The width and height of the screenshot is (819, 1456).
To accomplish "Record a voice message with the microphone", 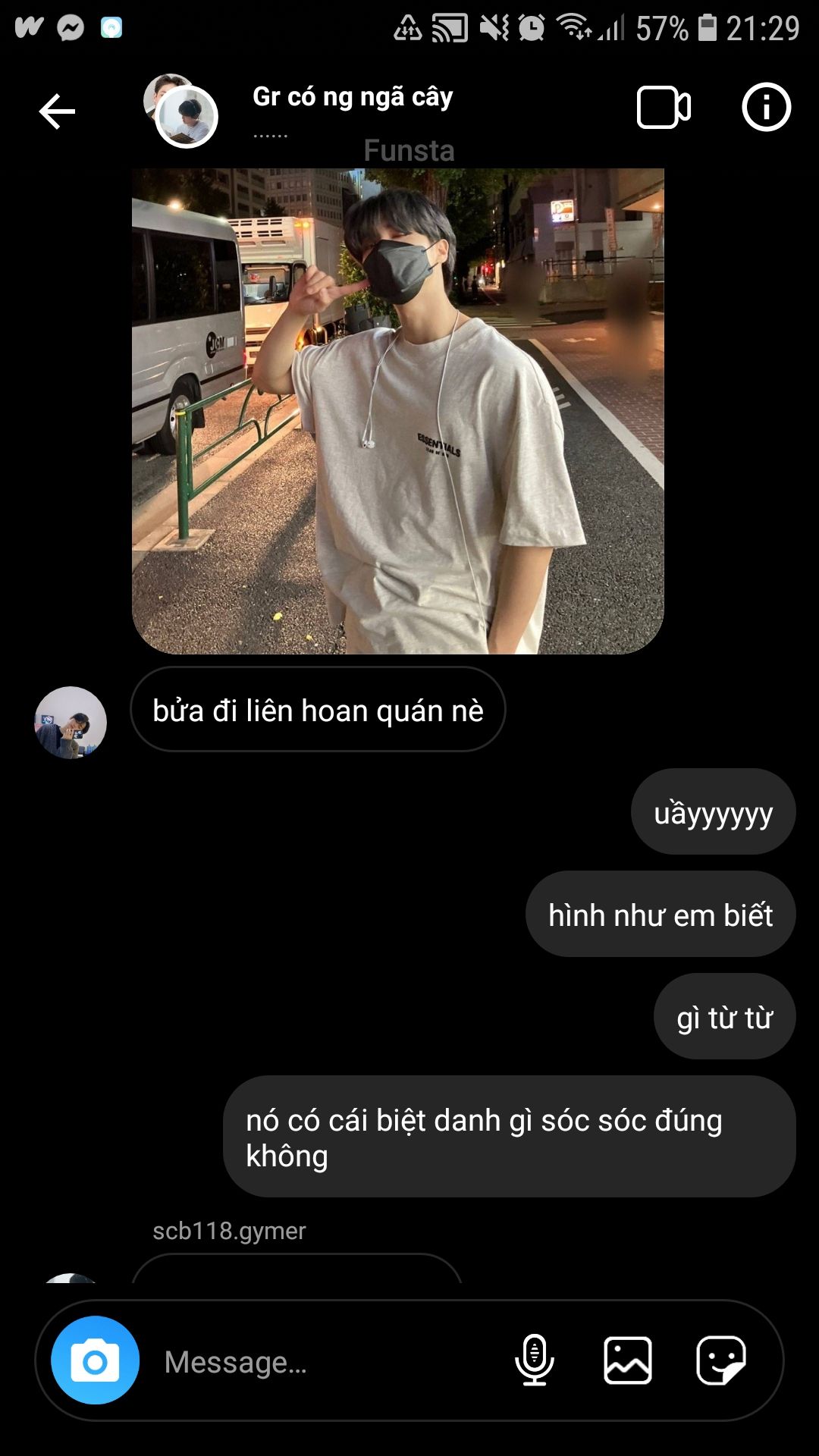I will point(535,1360).
